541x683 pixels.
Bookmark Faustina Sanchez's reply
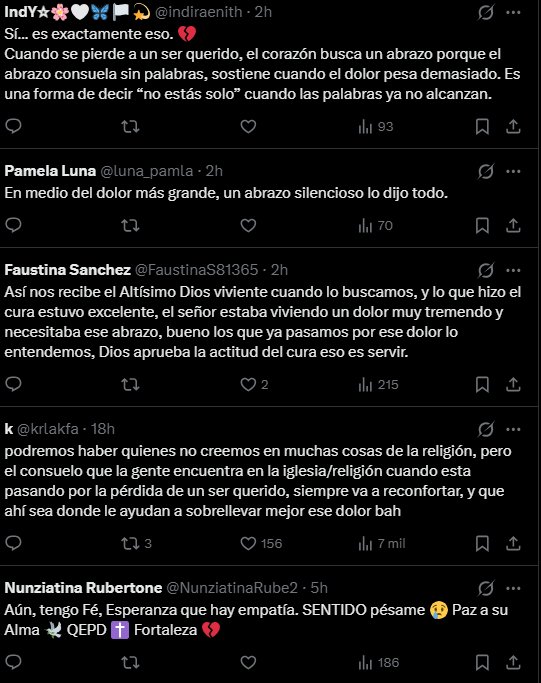[x=482, y=385]
